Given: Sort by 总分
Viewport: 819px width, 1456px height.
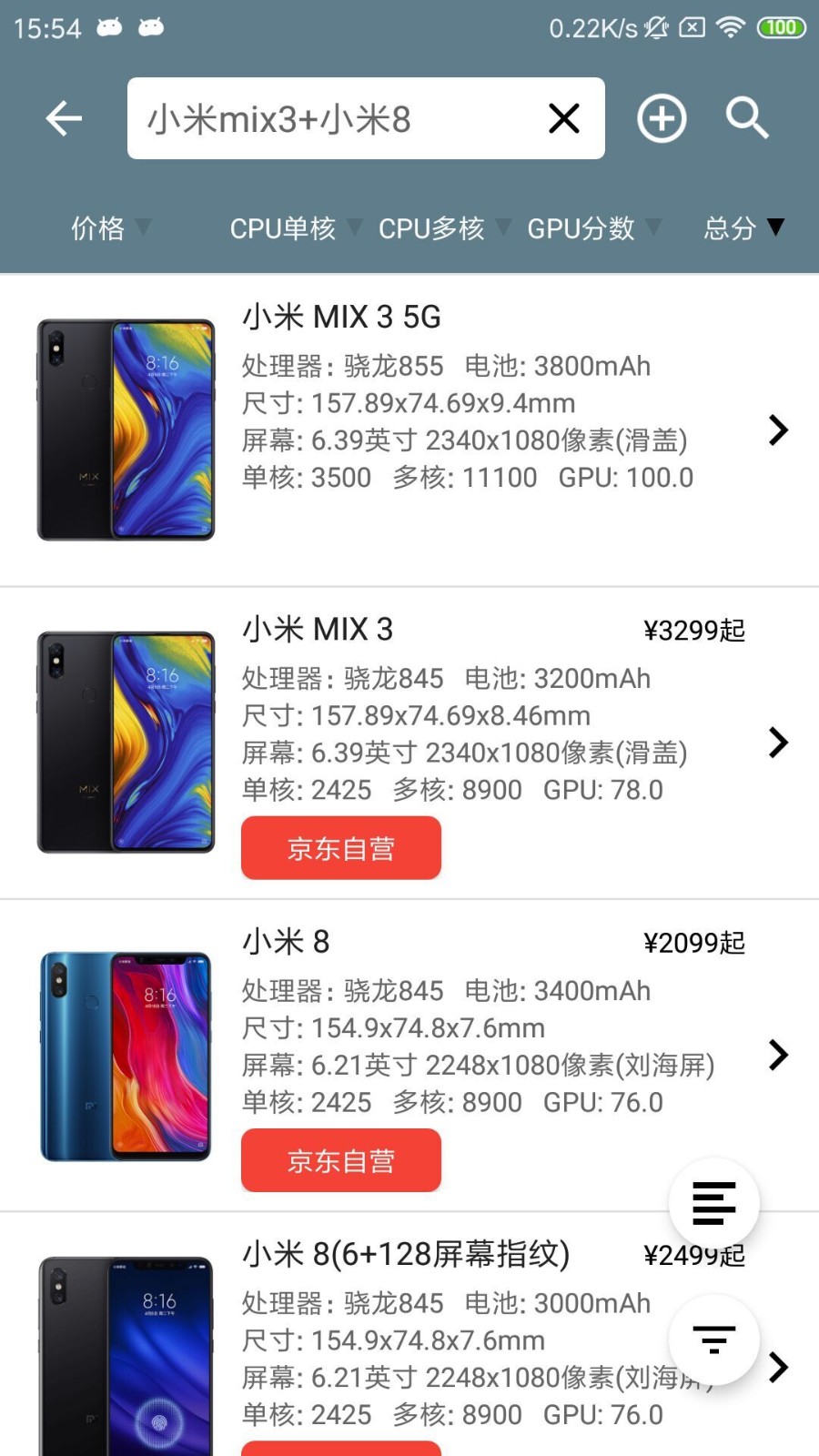Looking at the screenshot, I should point(743,227).
